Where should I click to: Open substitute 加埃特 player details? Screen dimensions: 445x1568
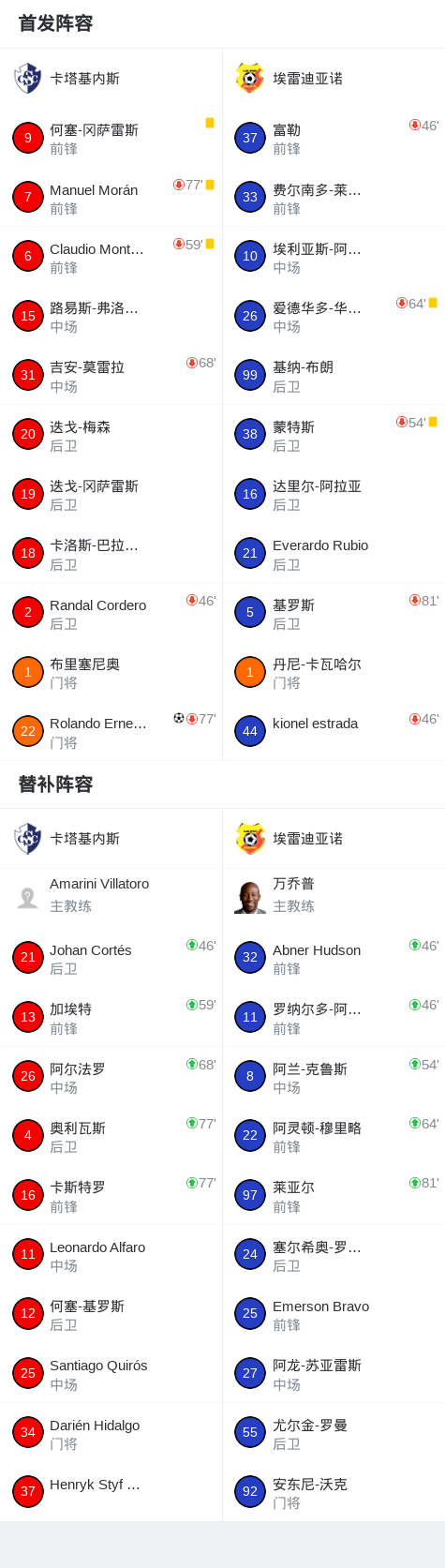coord(111,1017)
